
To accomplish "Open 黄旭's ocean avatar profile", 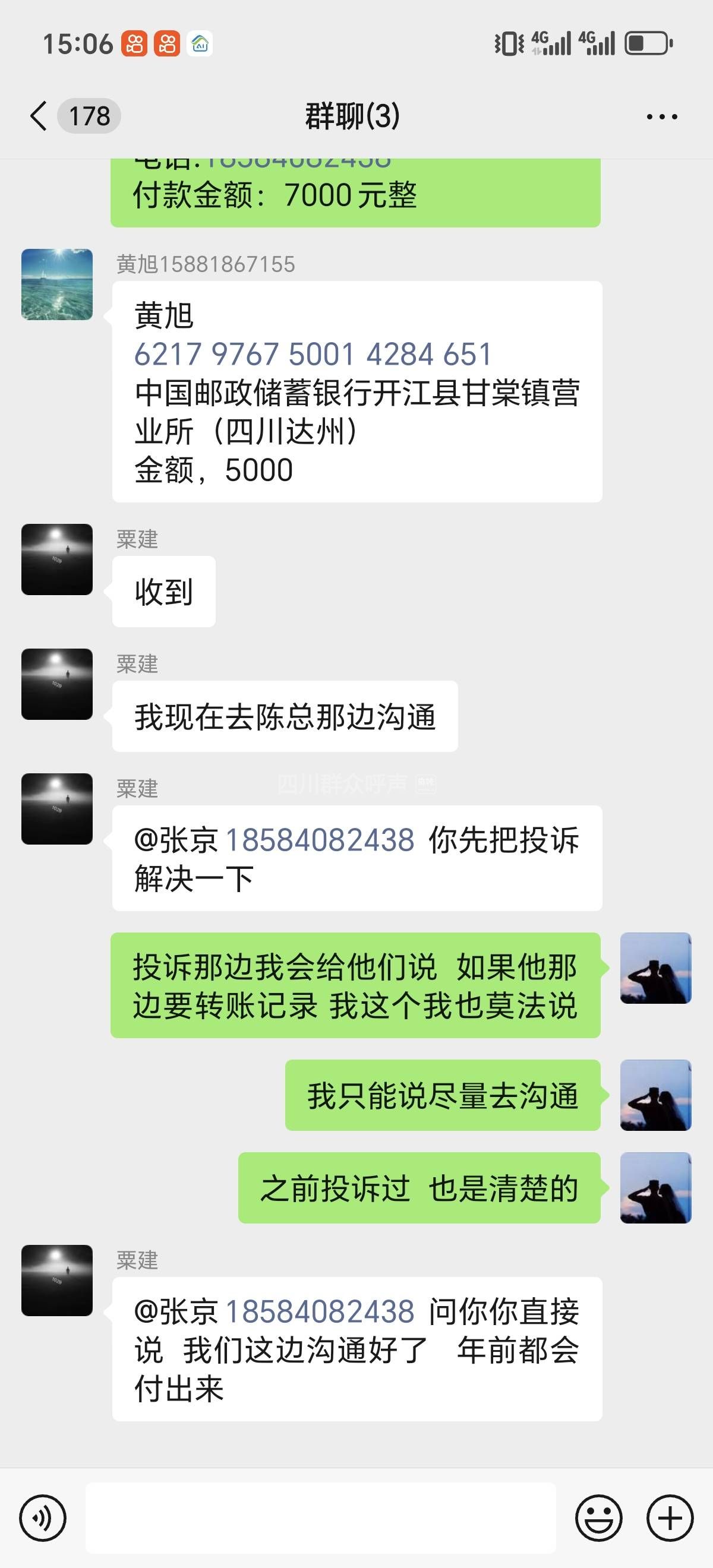I will tap(57, 284).
